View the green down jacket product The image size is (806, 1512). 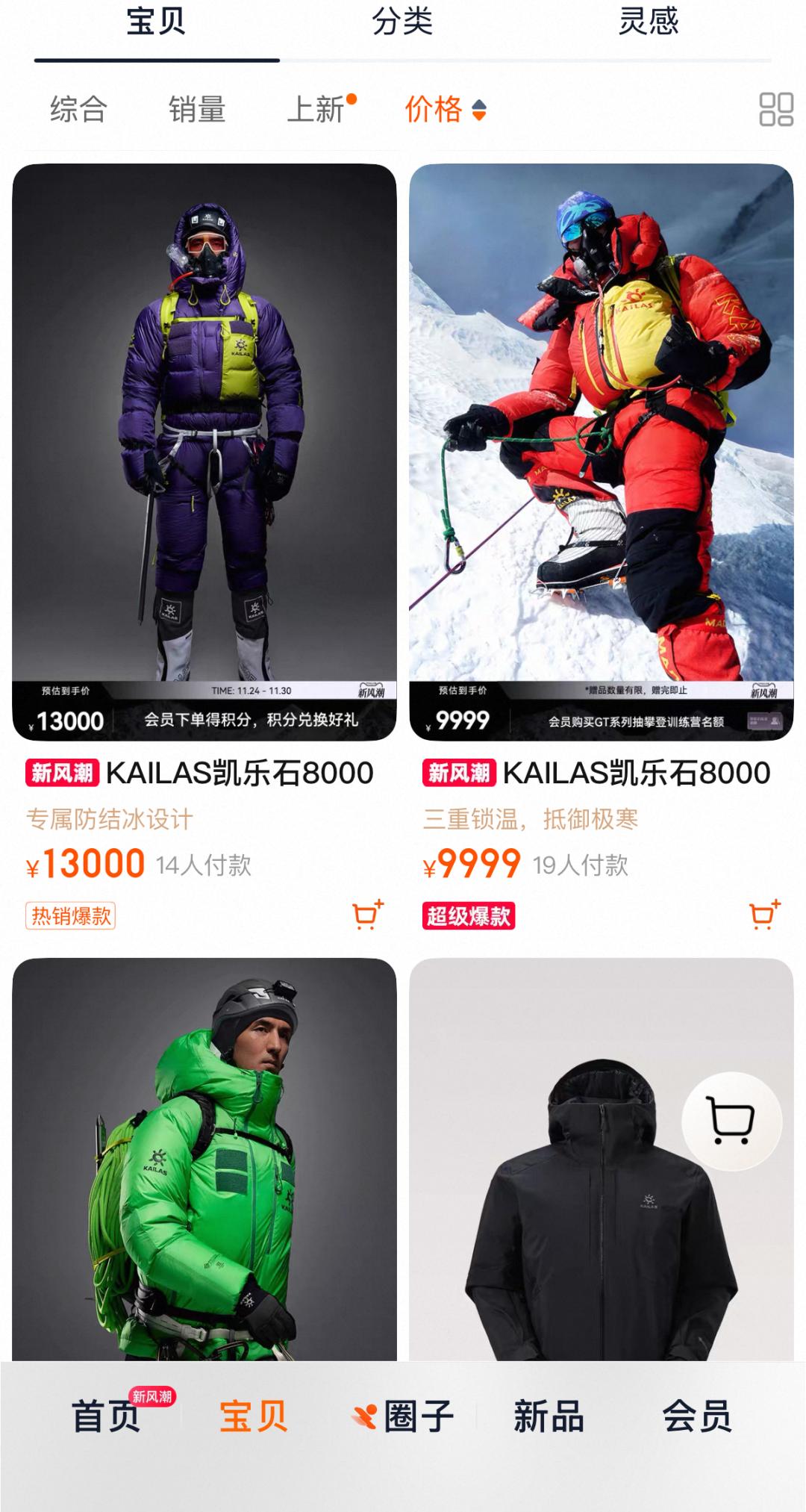tap(204, 1165)
